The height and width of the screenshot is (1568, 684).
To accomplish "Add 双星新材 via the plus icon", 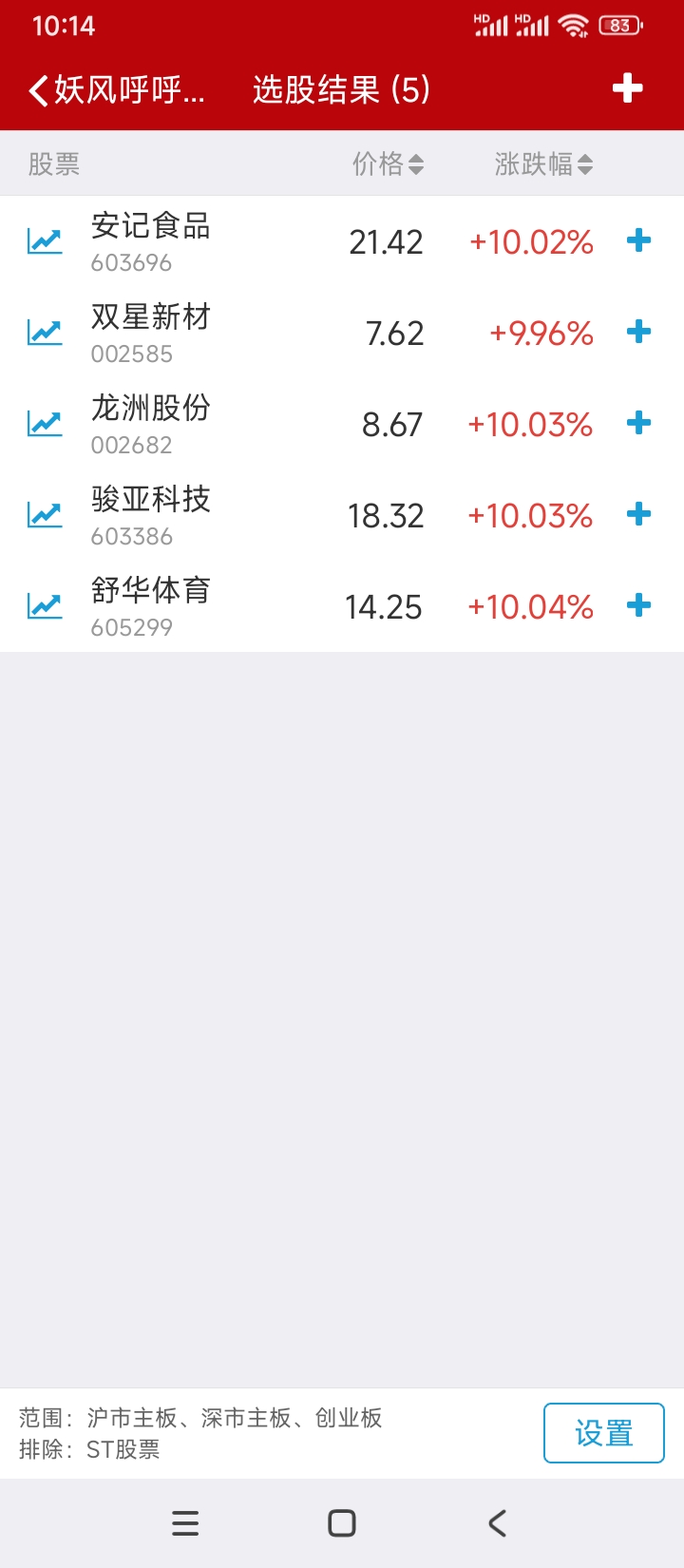I will tap(640, 332).
